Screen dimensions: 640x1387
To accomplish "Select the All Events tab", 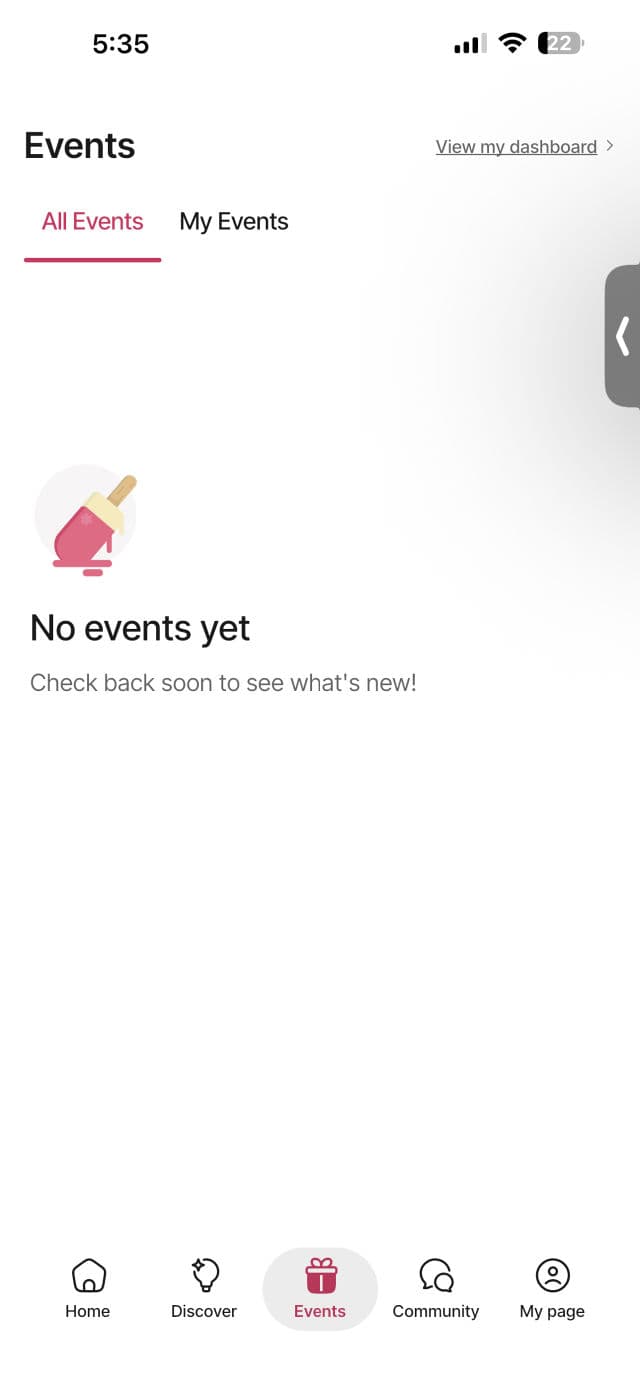I will click(93, 222).
